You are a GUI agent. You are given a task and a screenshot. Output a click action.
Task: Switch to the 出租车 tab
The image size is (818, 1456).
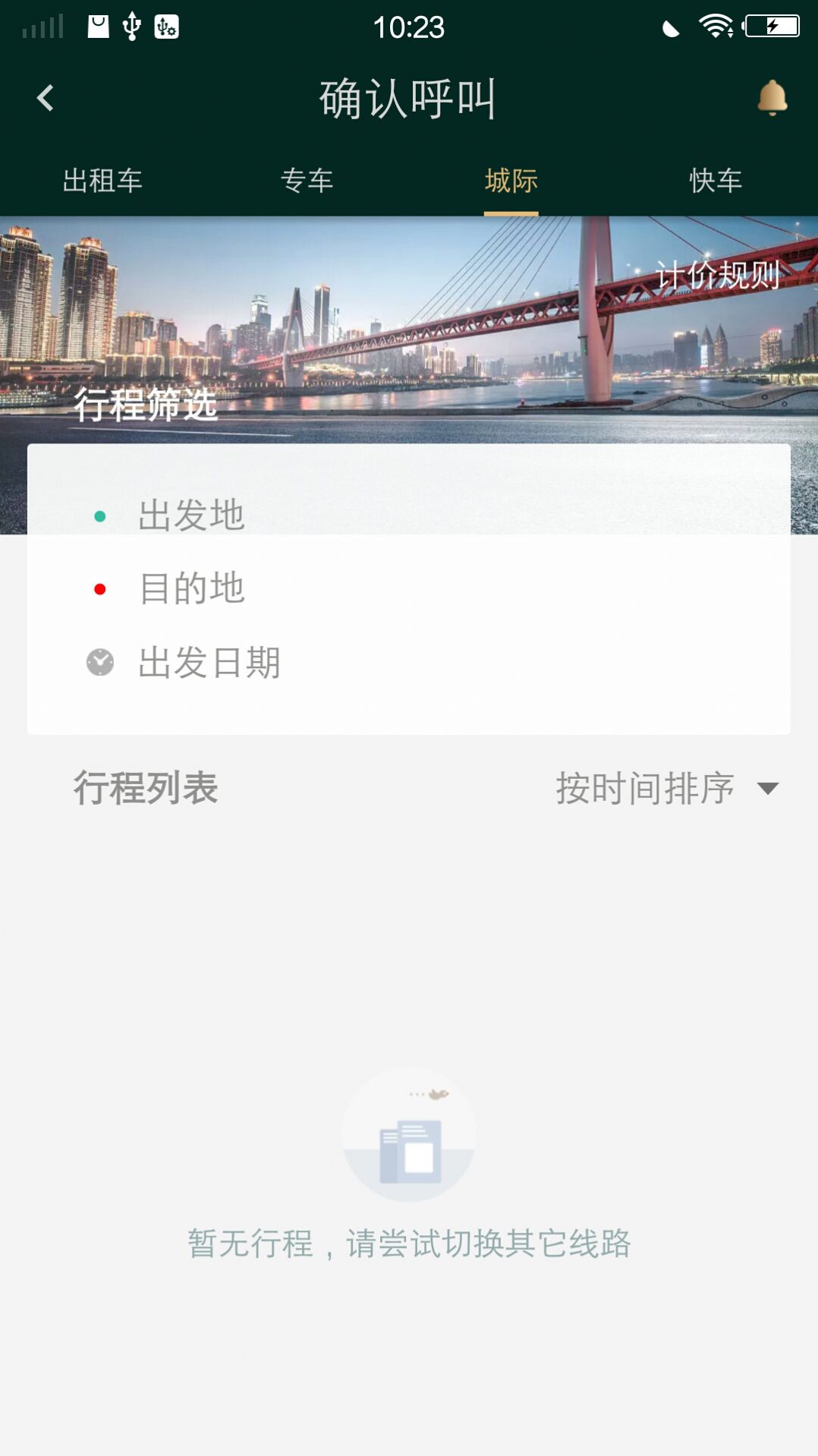click(x=103, y=181)
